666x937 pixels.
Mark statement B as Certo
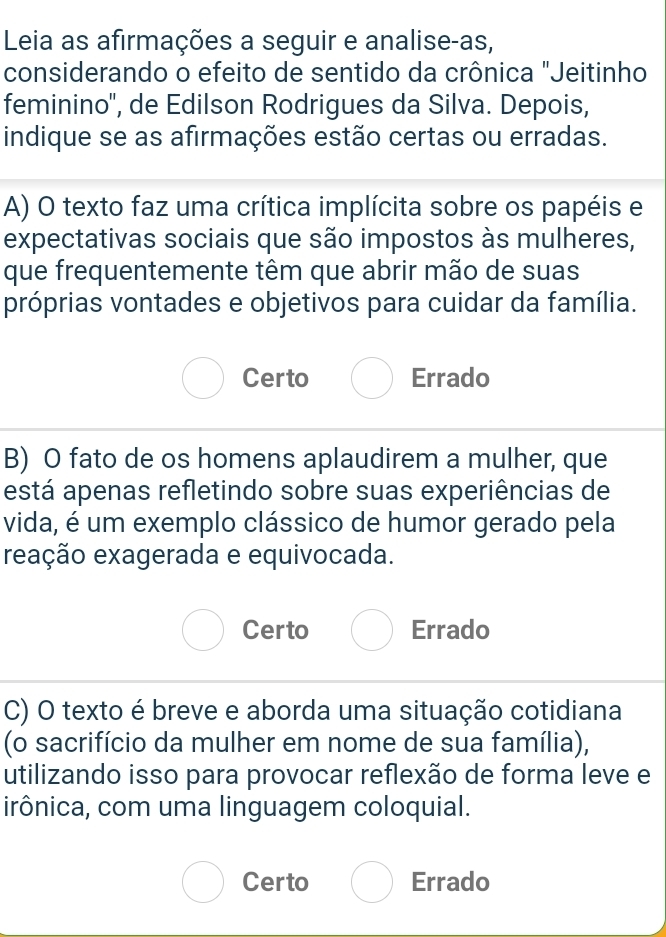pos(203,630)
